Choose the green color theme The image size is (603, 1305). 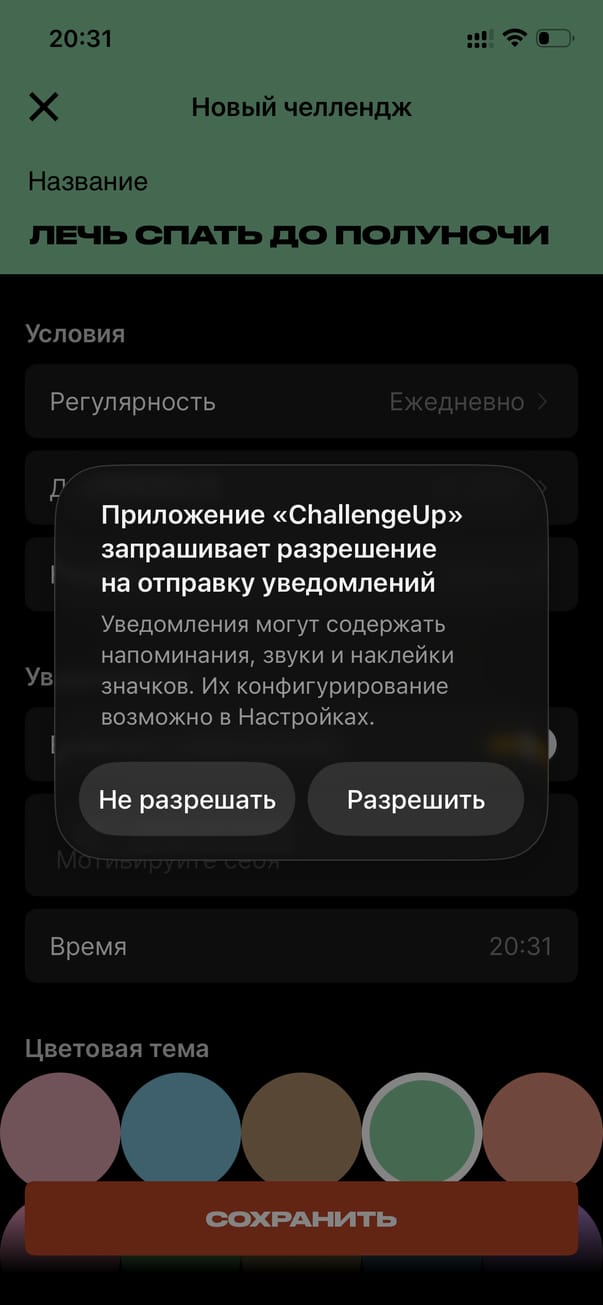pyautogui.click(x=421, y=1130)
